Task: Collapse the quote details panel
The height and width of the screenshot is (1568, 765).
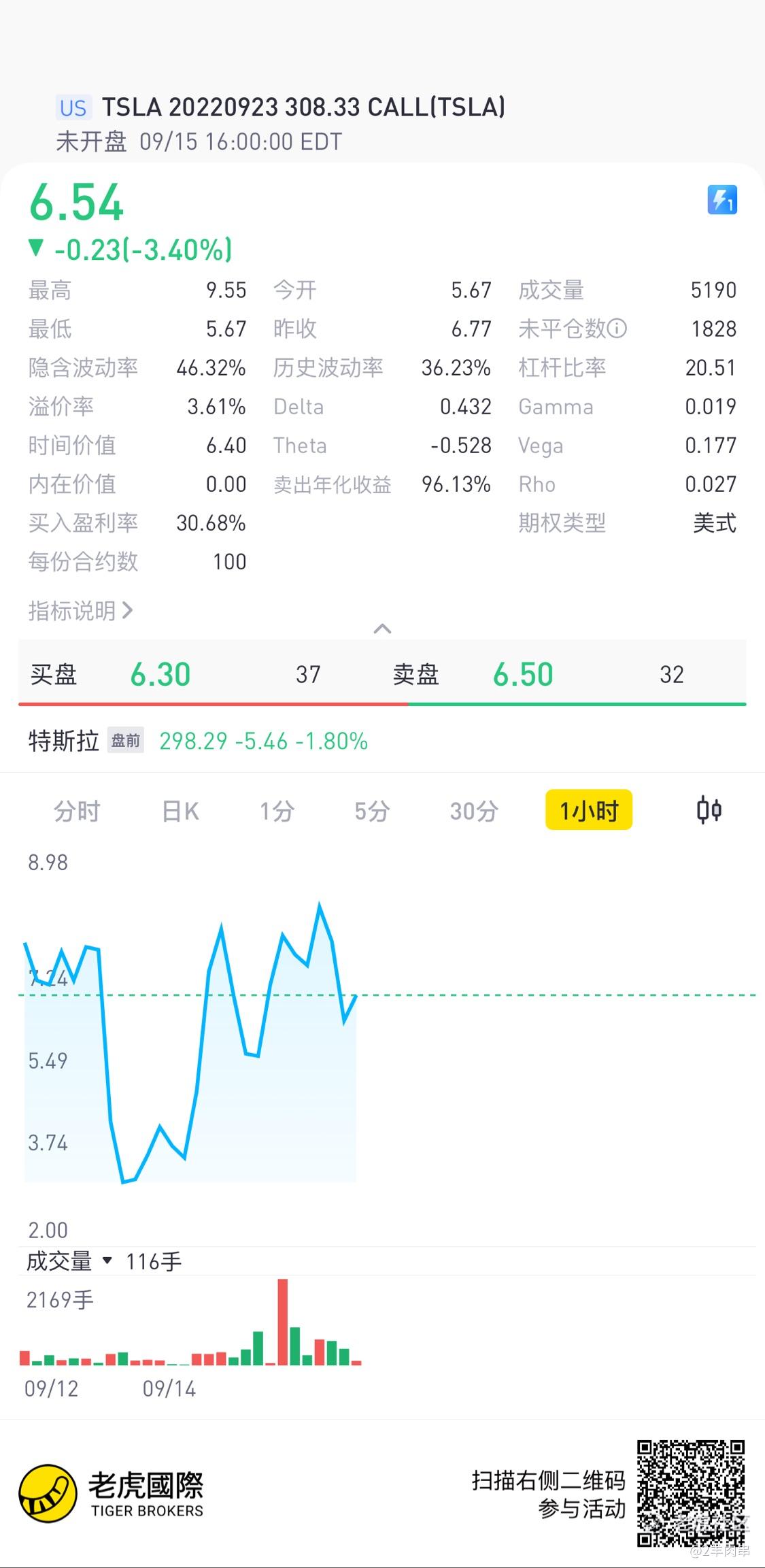Action: (383, 629)
